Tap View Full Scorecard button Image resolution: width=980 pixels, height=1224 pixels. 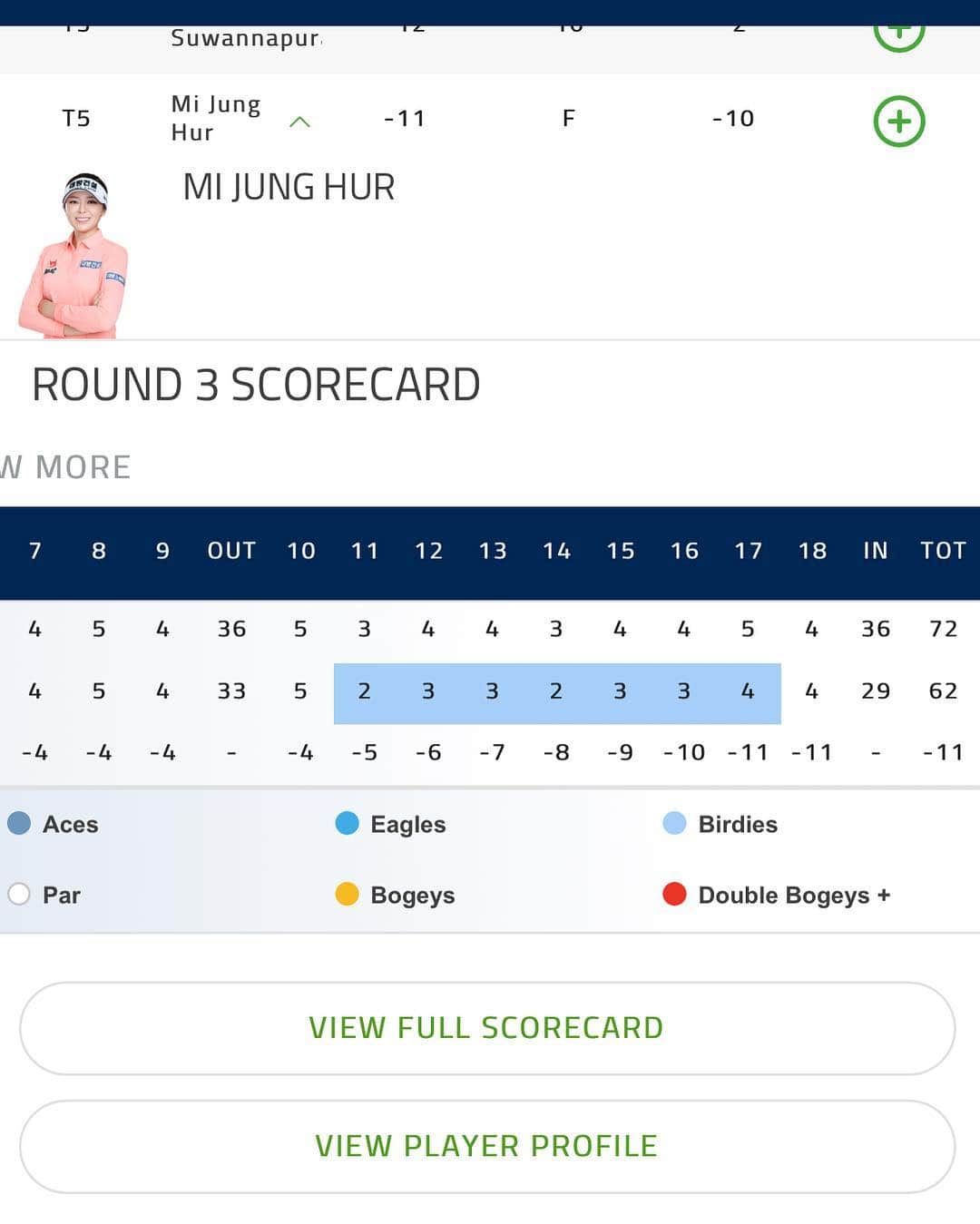click(487, 1028)
